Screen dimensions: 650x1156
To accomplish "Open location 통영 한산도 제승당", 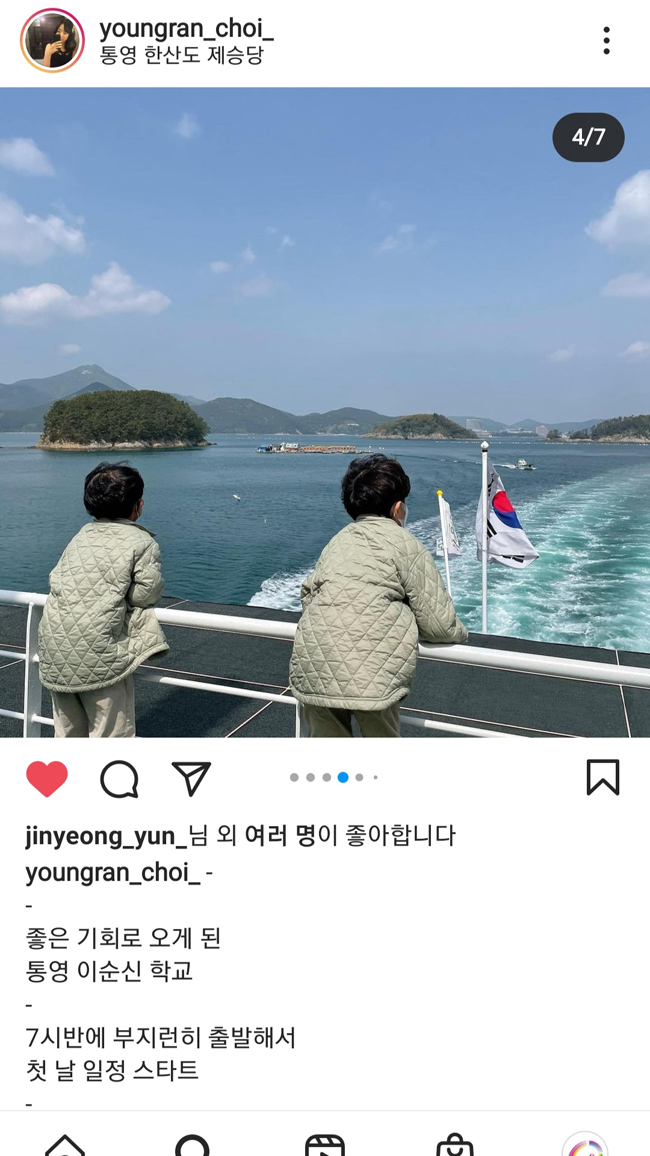I will click(181, 57).
